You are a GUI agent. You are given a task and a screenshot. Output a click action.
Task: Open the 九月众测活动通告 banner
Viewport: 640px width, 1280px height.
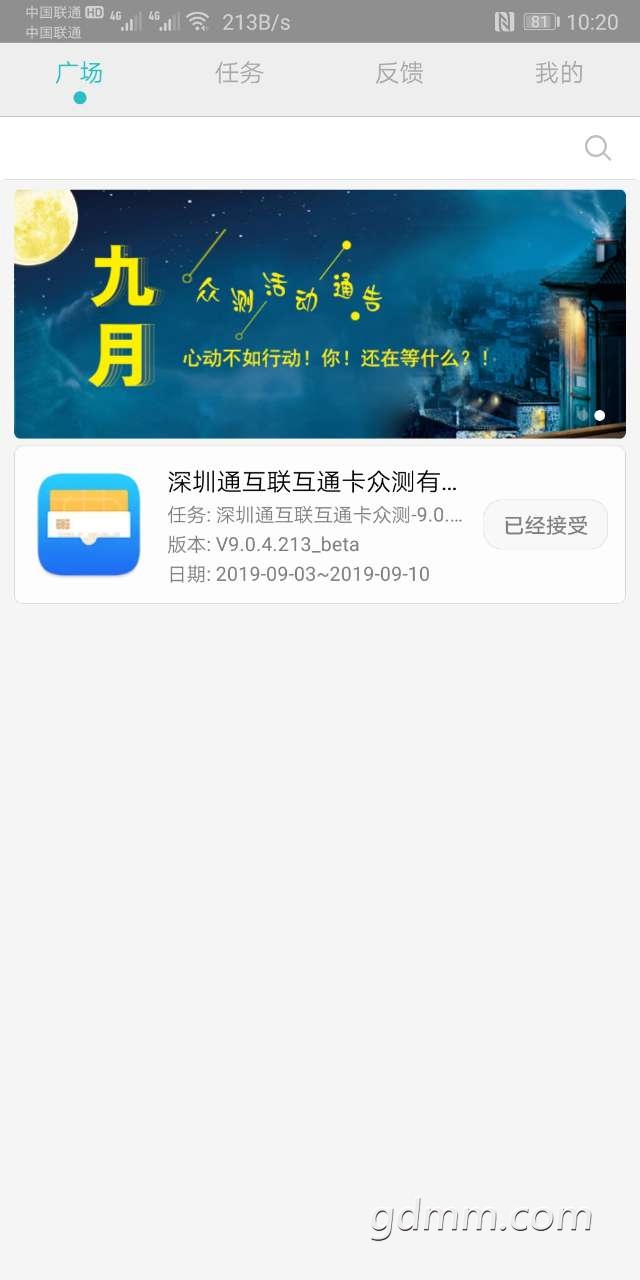[320, 313]
